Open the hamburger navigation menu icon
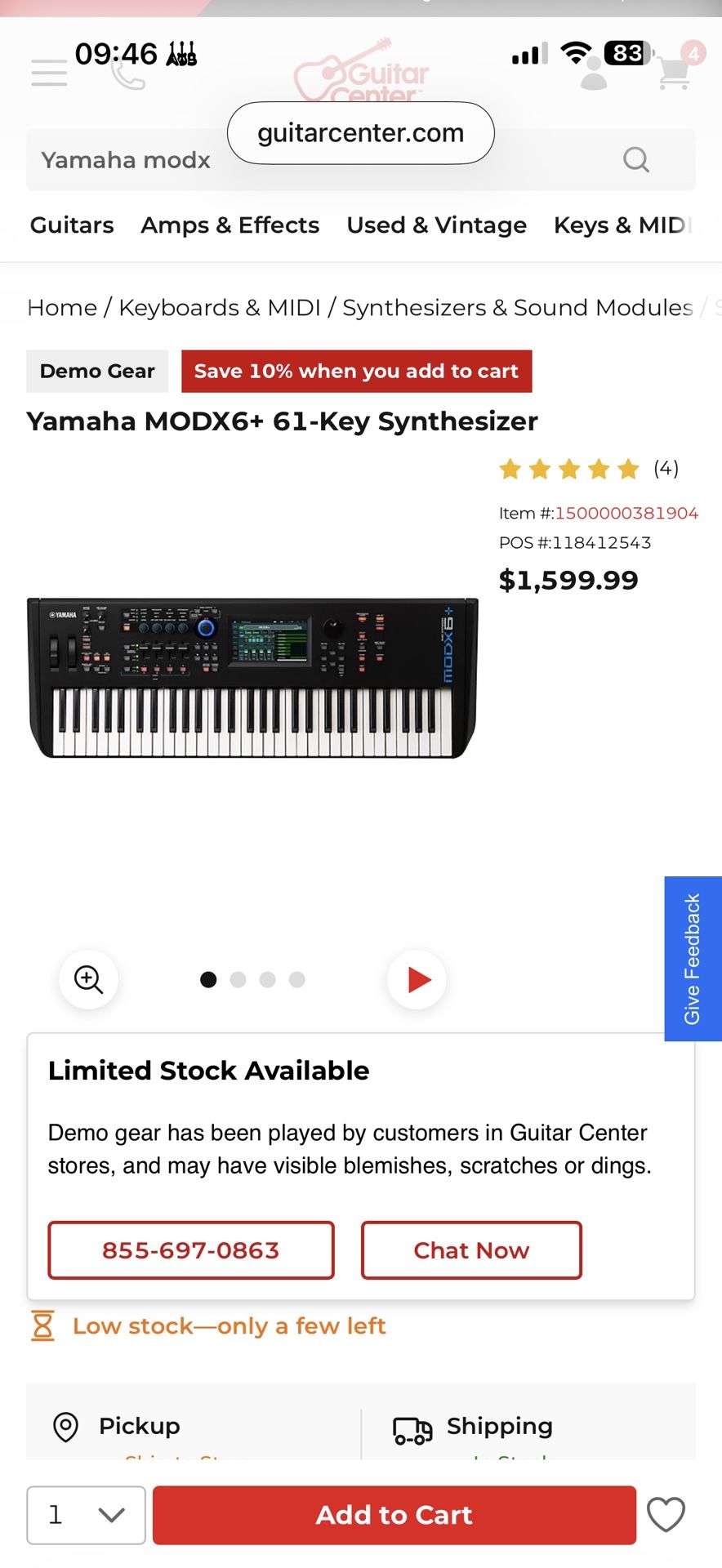This screenshot has width=722, height=1568. pos(49,73)
